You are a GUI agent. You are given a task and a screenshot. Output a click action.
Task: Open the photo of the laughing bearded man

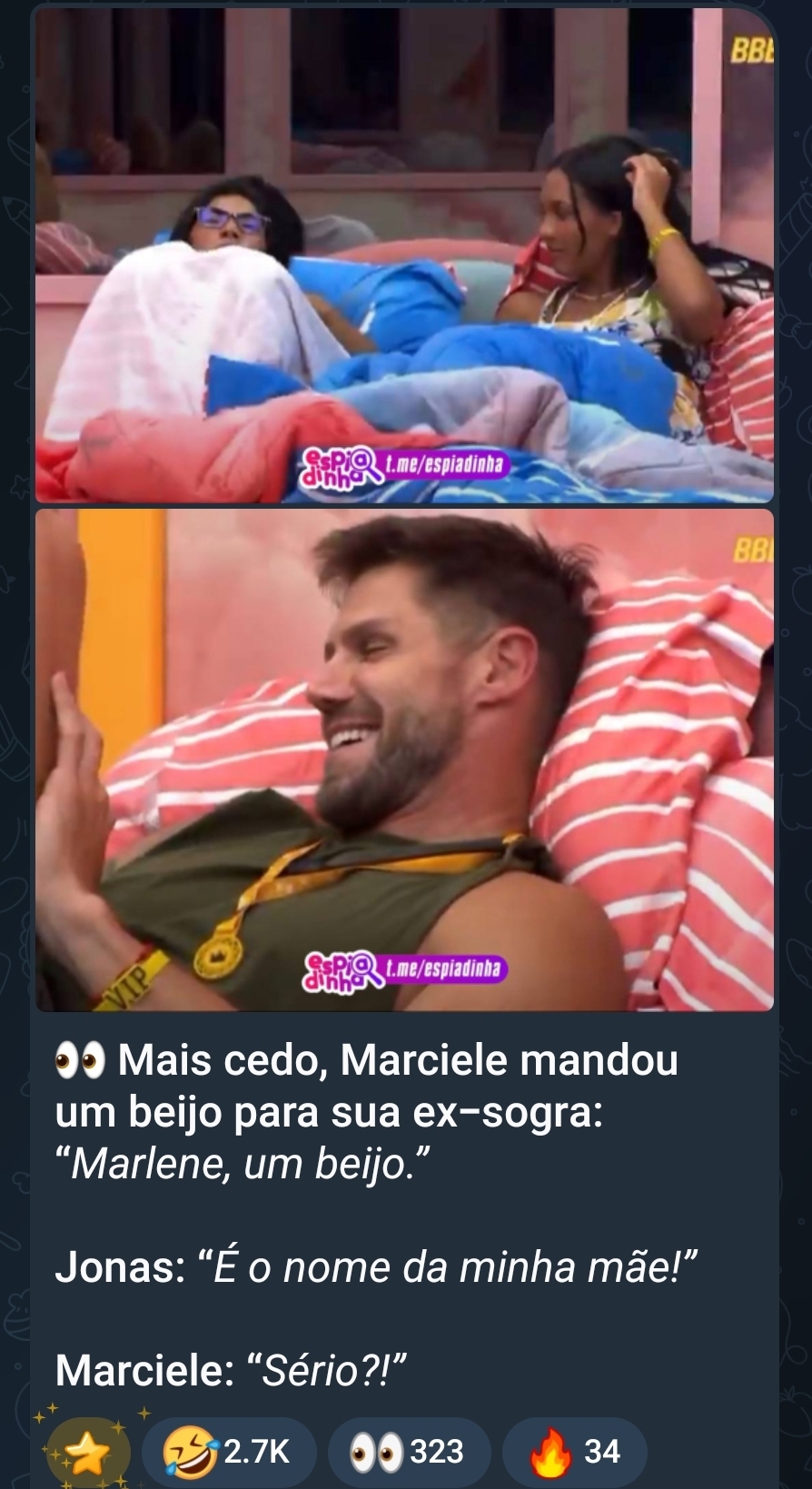tap(404, 759)
